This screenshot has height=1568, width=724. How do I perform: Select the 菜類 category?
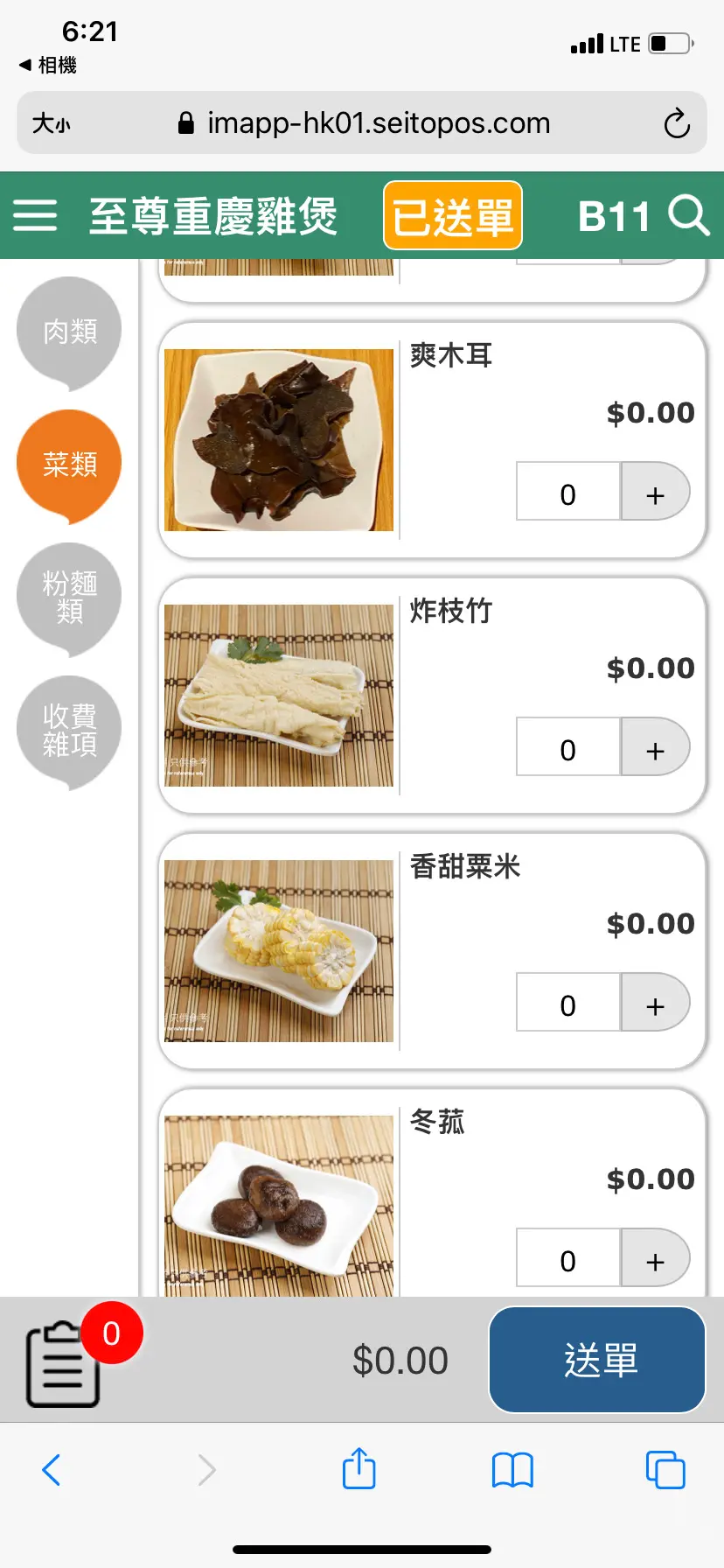69,464
